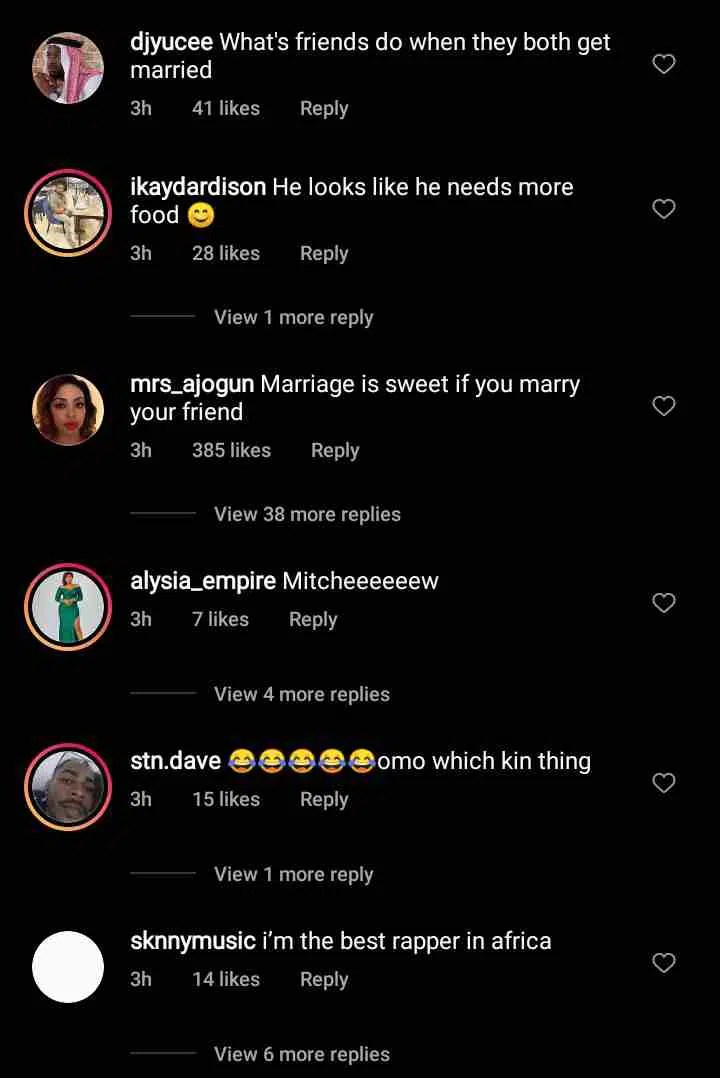720x1078 pixels.
Task: Reply to stn.dave's comment
Action: (324, 800)
